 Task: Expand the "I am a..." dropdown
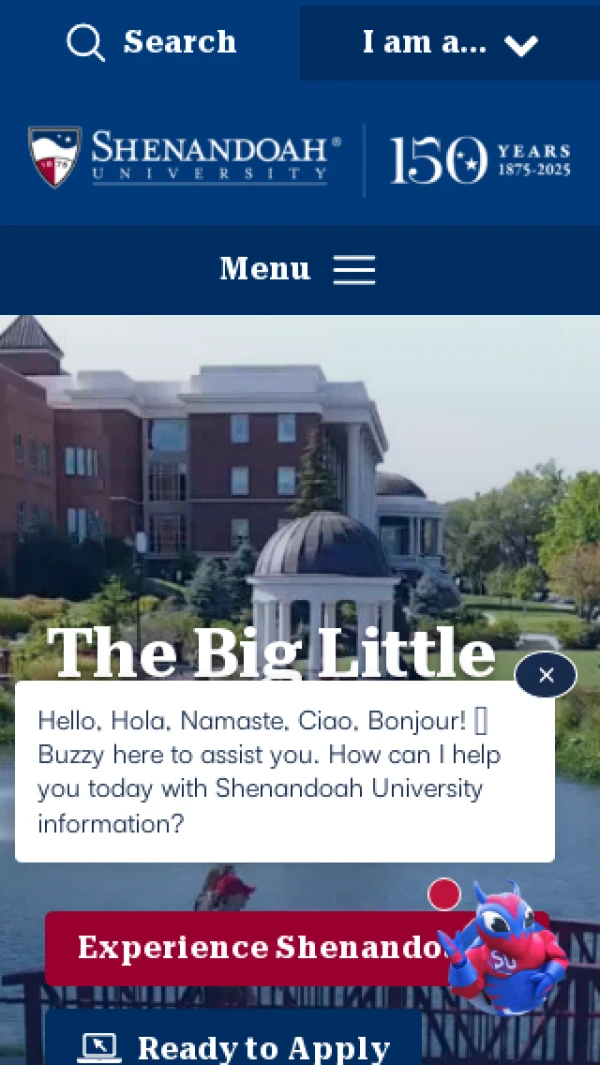450,44
